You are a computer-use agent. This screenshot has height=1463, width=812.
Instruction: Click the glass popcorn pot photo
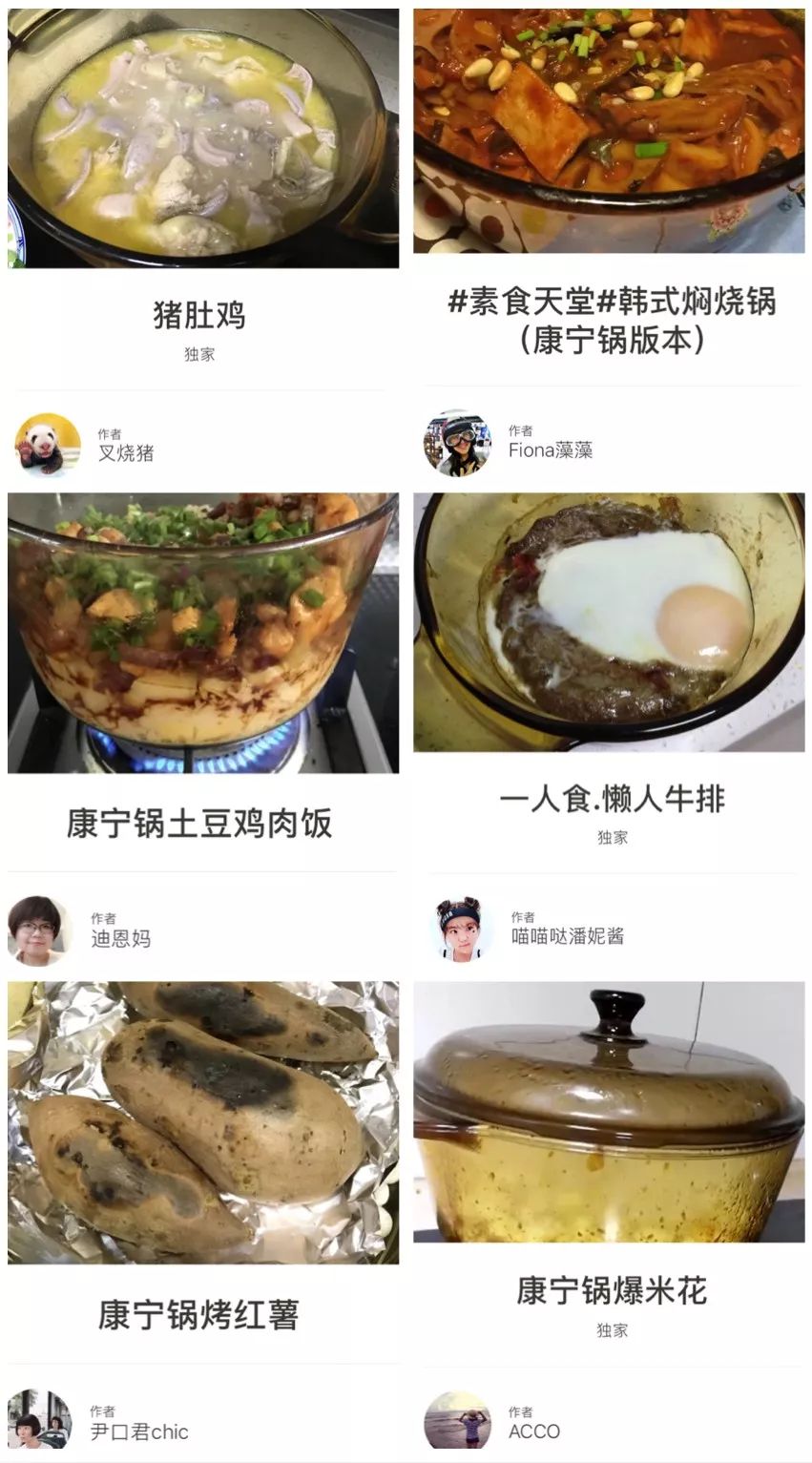[611, 1117]
